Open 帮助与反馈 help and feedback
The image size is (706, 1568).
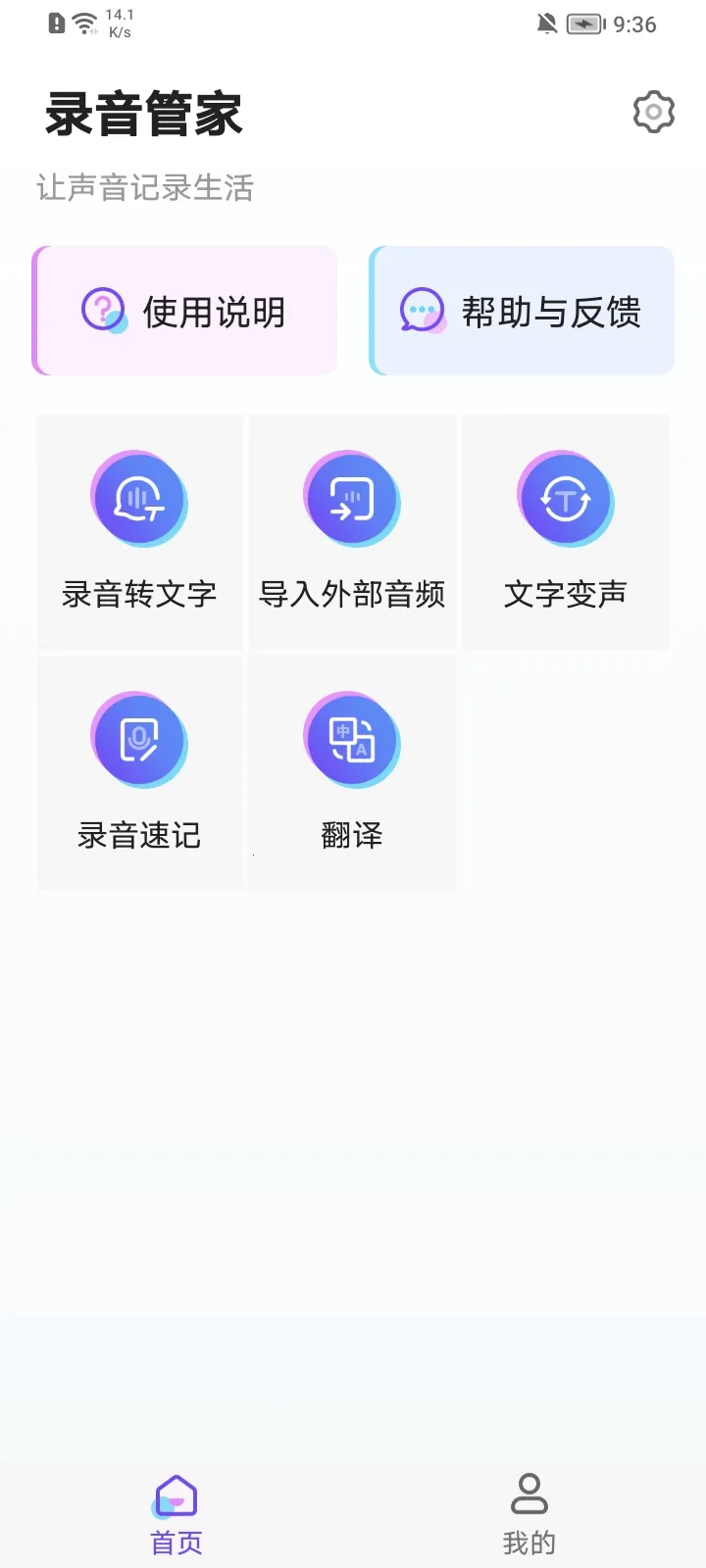[x=522, y=312]
